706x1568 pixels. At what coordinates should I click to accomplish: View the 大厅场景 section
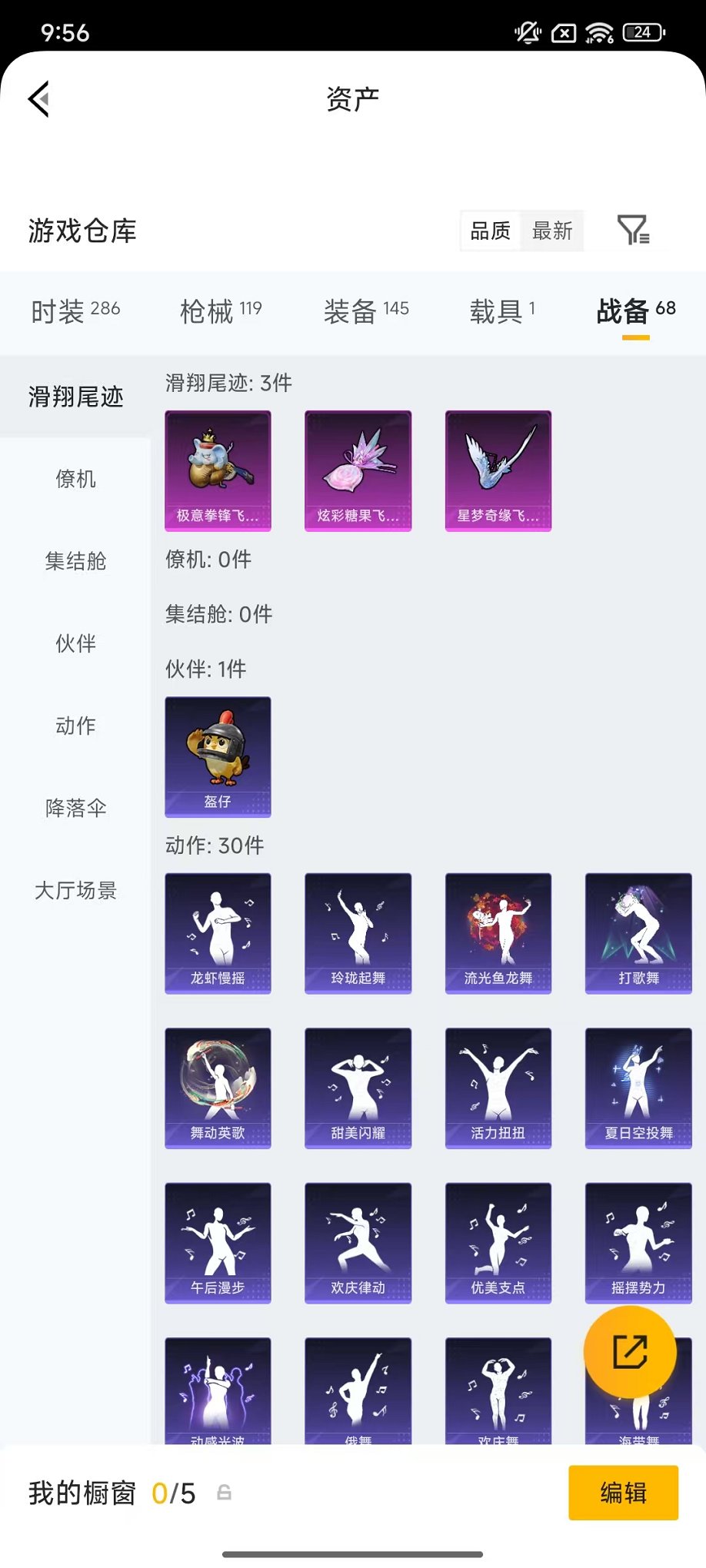[75, 891]
